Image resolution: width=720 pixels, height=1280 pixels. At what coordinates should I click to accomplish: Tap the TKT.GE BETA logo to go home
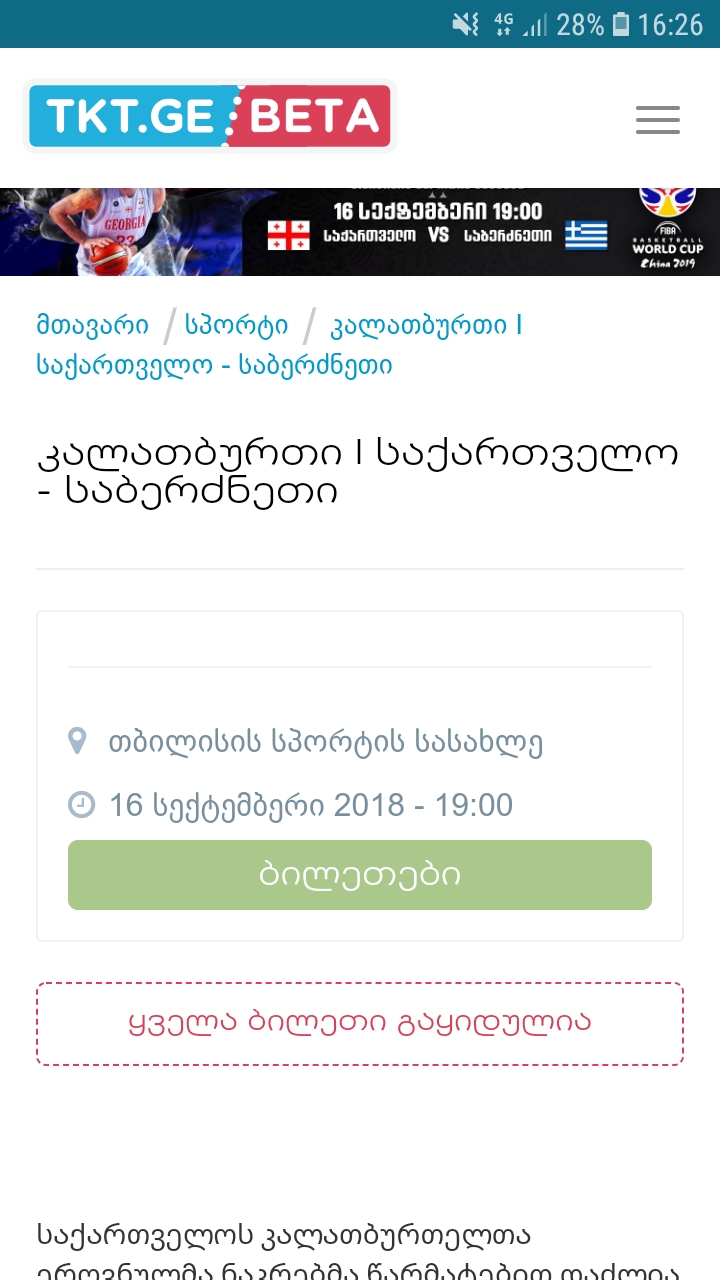point(210,116)
